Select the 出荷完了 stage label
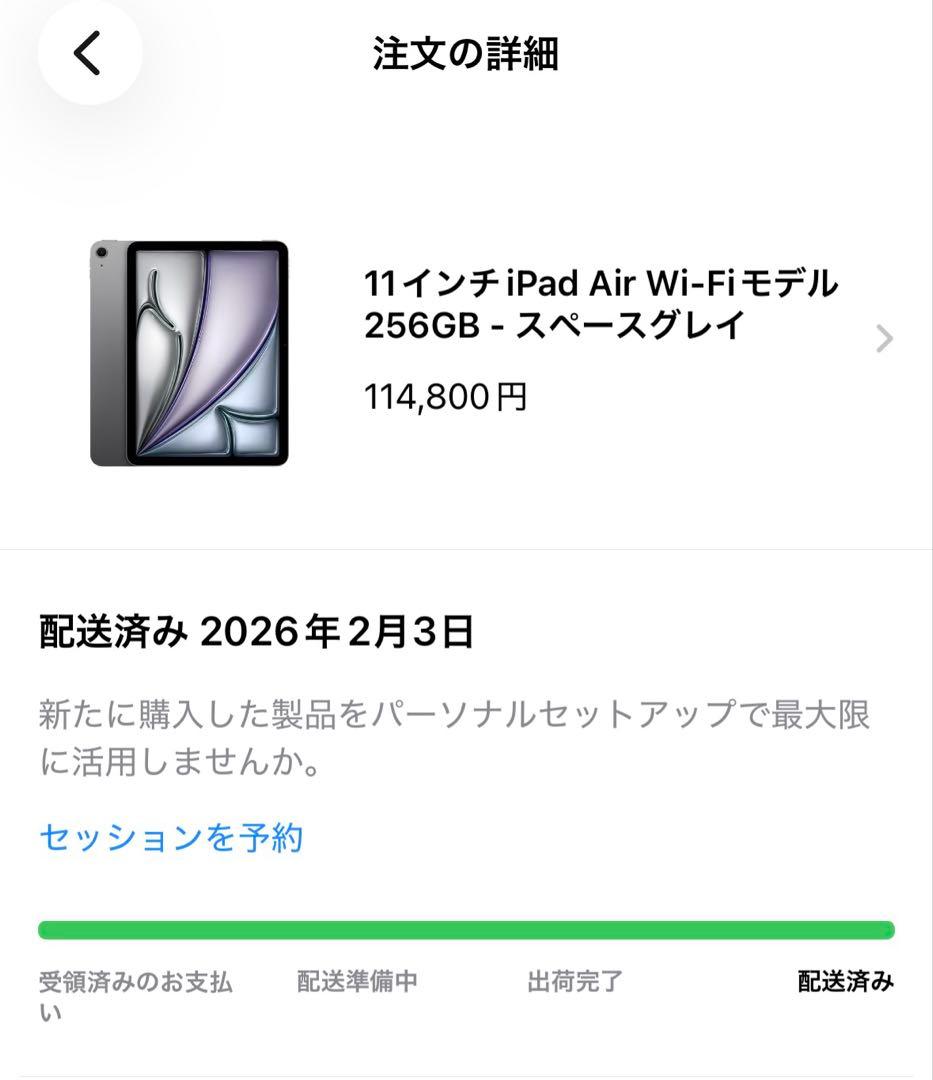Viewport: 933px width, 1080px height. tap(575, 982)
